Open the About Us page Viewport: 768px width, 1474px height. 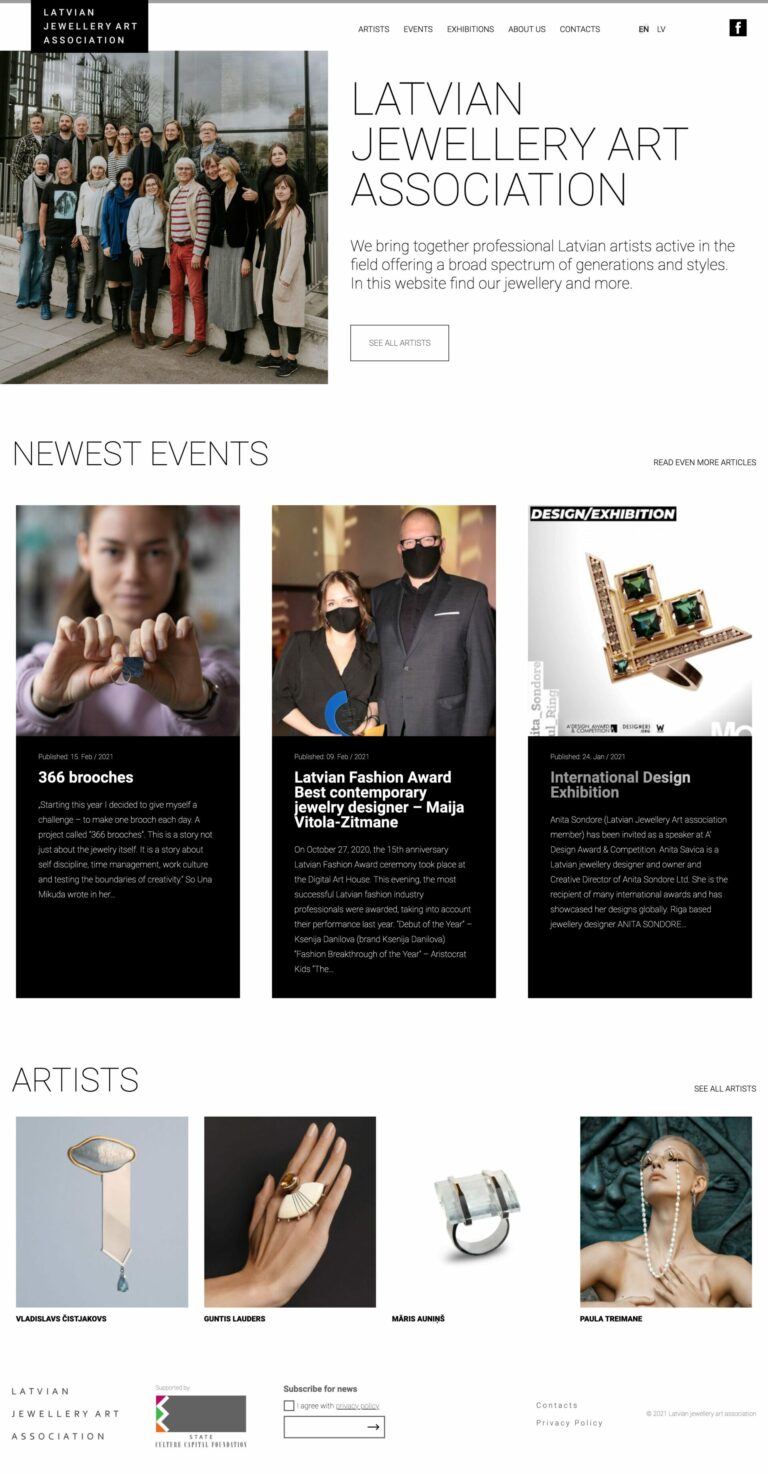[527, 29]
